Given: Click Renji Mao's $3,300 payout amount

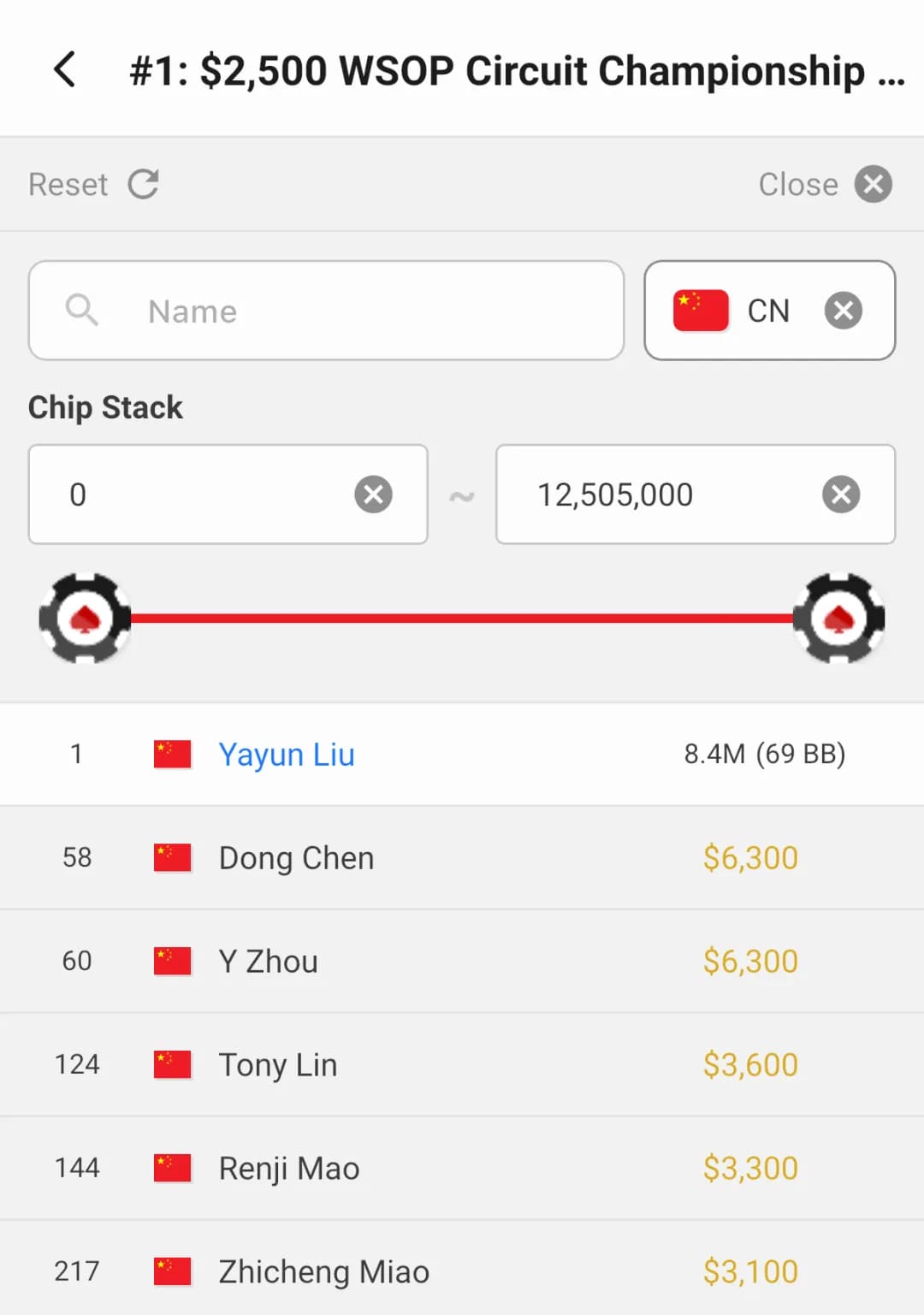Looking at the screenshot, I should [x=750, y=1167].
